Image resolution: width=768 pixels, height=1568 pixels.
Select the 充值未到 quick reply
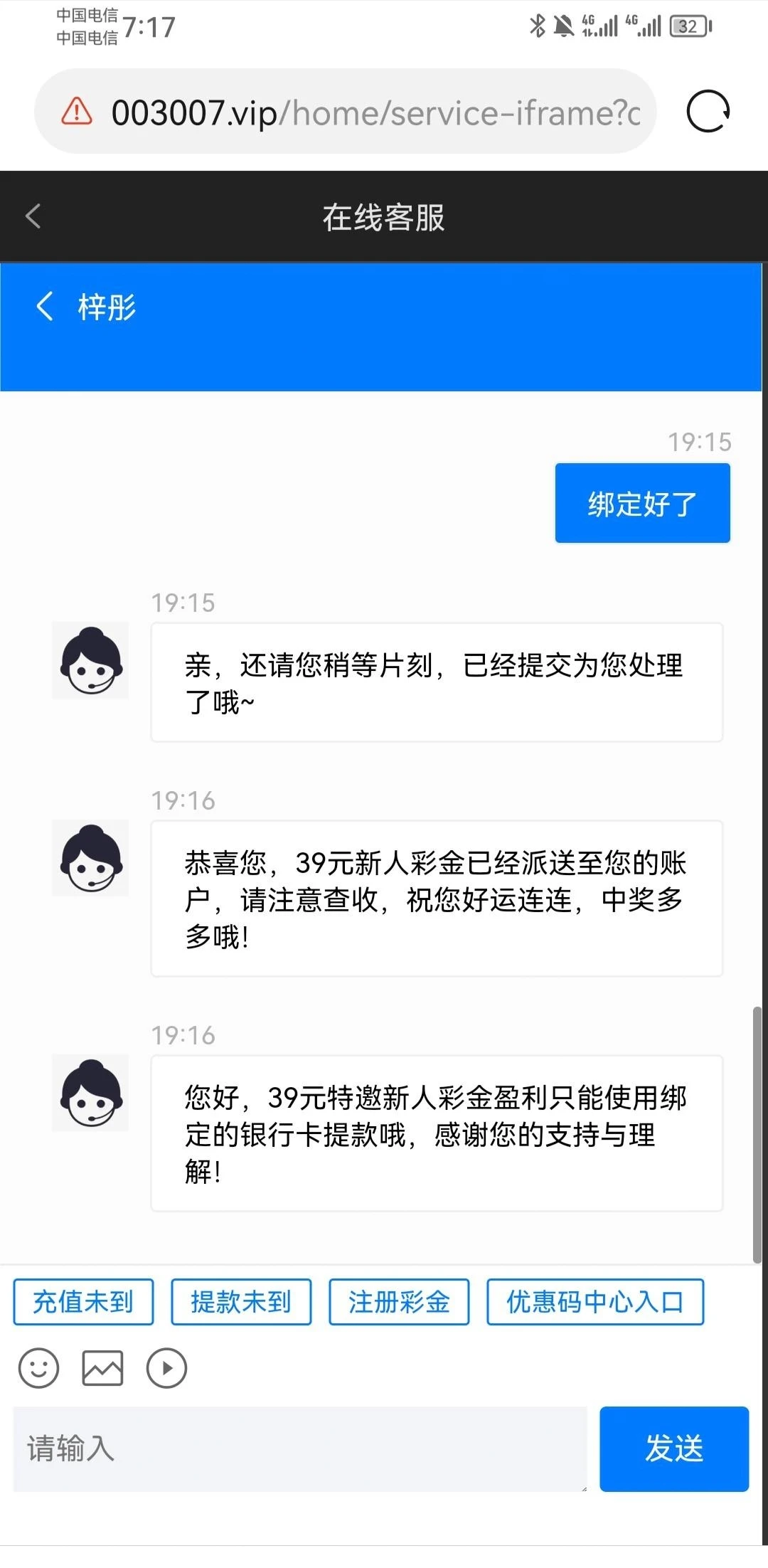click(x=83, y=1302)
